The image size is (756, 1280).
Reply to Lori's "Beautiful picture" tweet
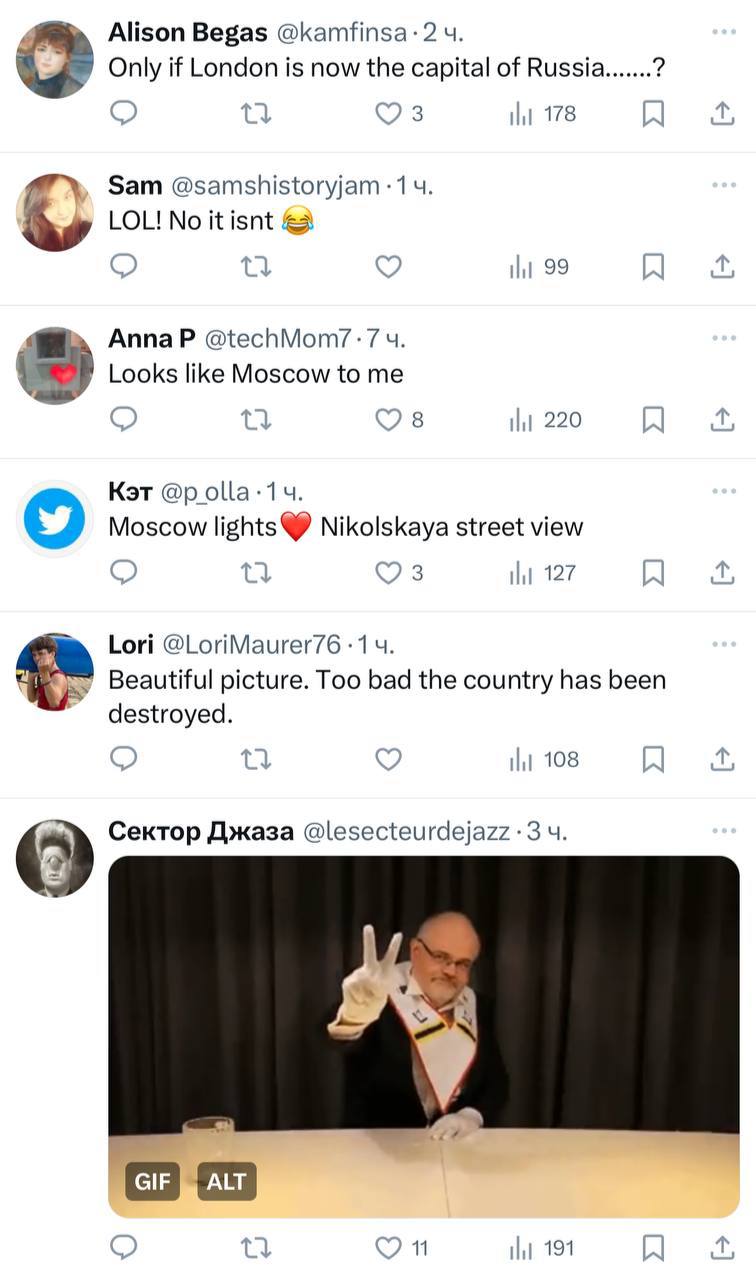[123, 760]
